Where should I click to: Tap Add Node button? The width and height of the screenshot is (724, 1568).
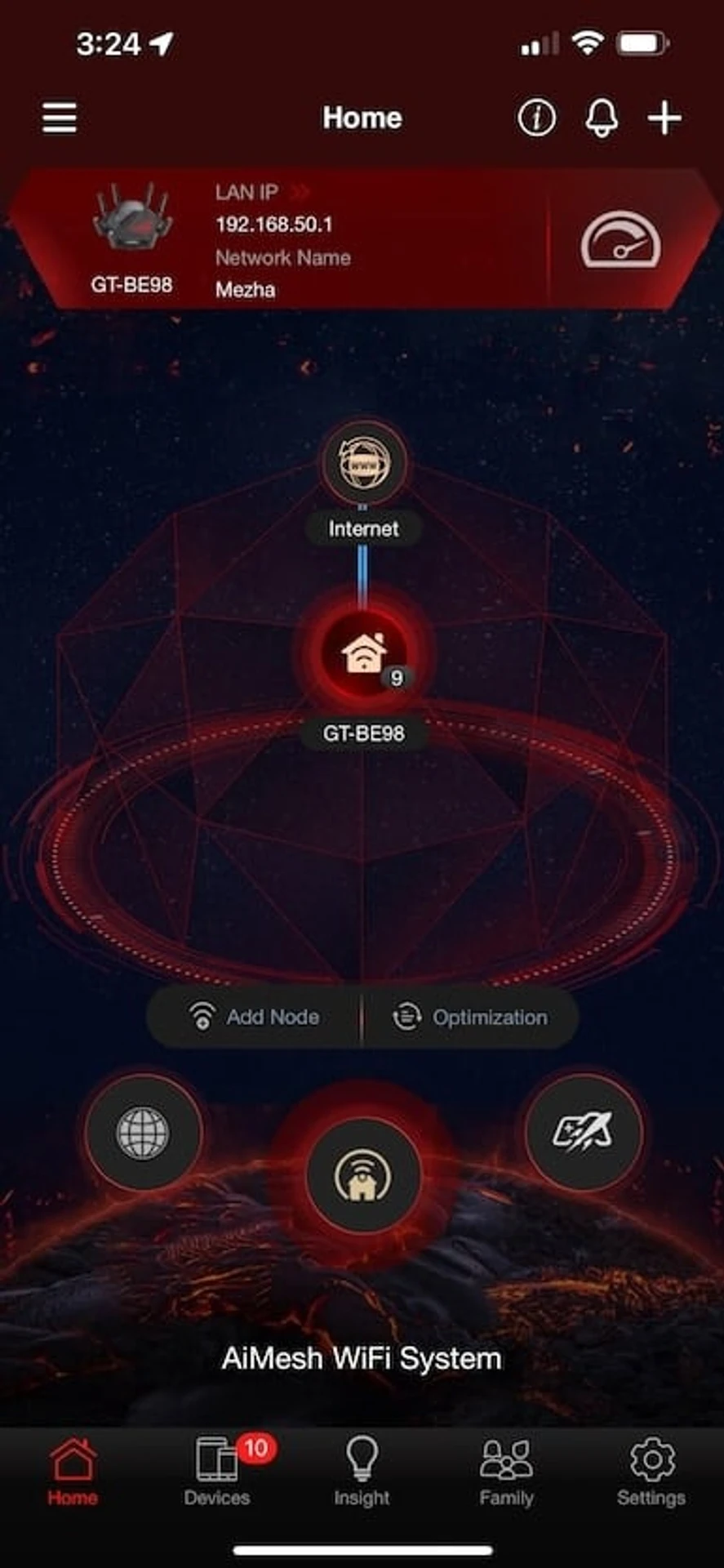pyautogui.click(x=255, y=1017)
